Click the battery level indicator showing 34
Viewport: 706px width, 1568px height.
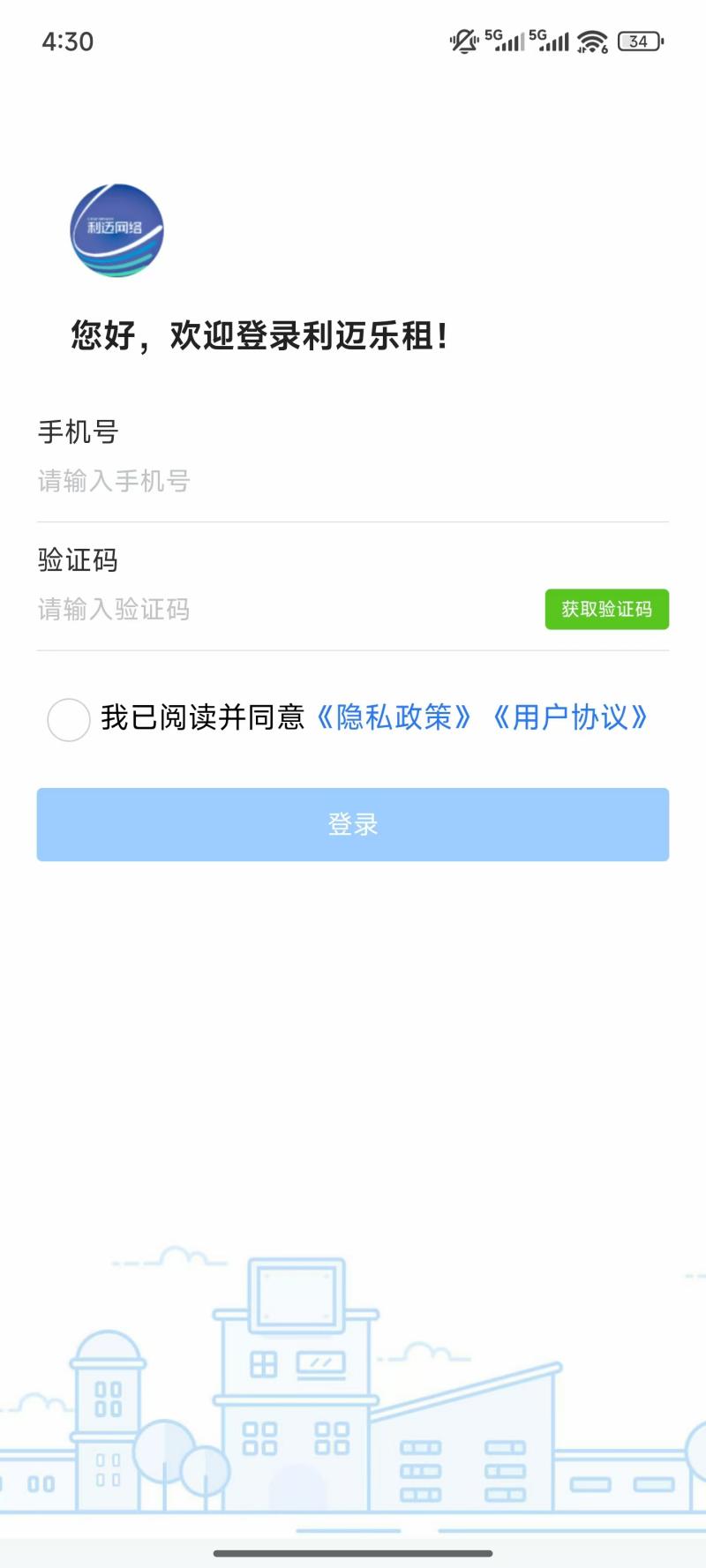tap(637, 41)
